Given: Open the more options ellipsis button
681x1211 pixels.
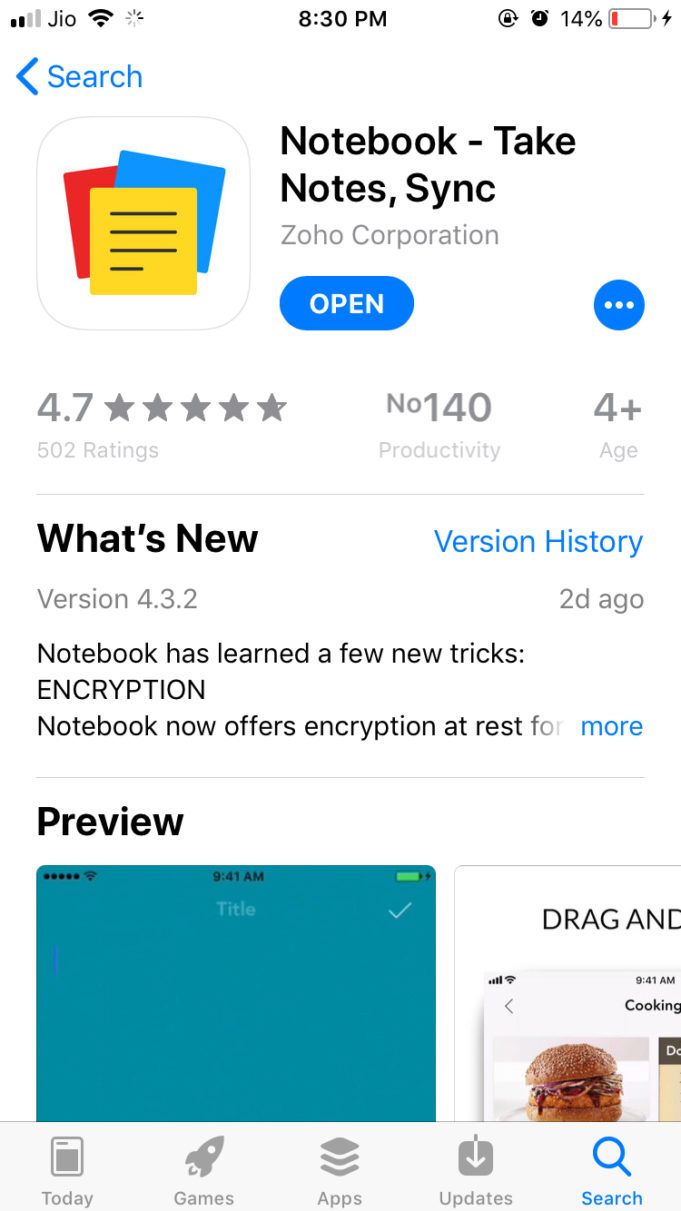Looking at the screenshot, I should click(618, 305).
